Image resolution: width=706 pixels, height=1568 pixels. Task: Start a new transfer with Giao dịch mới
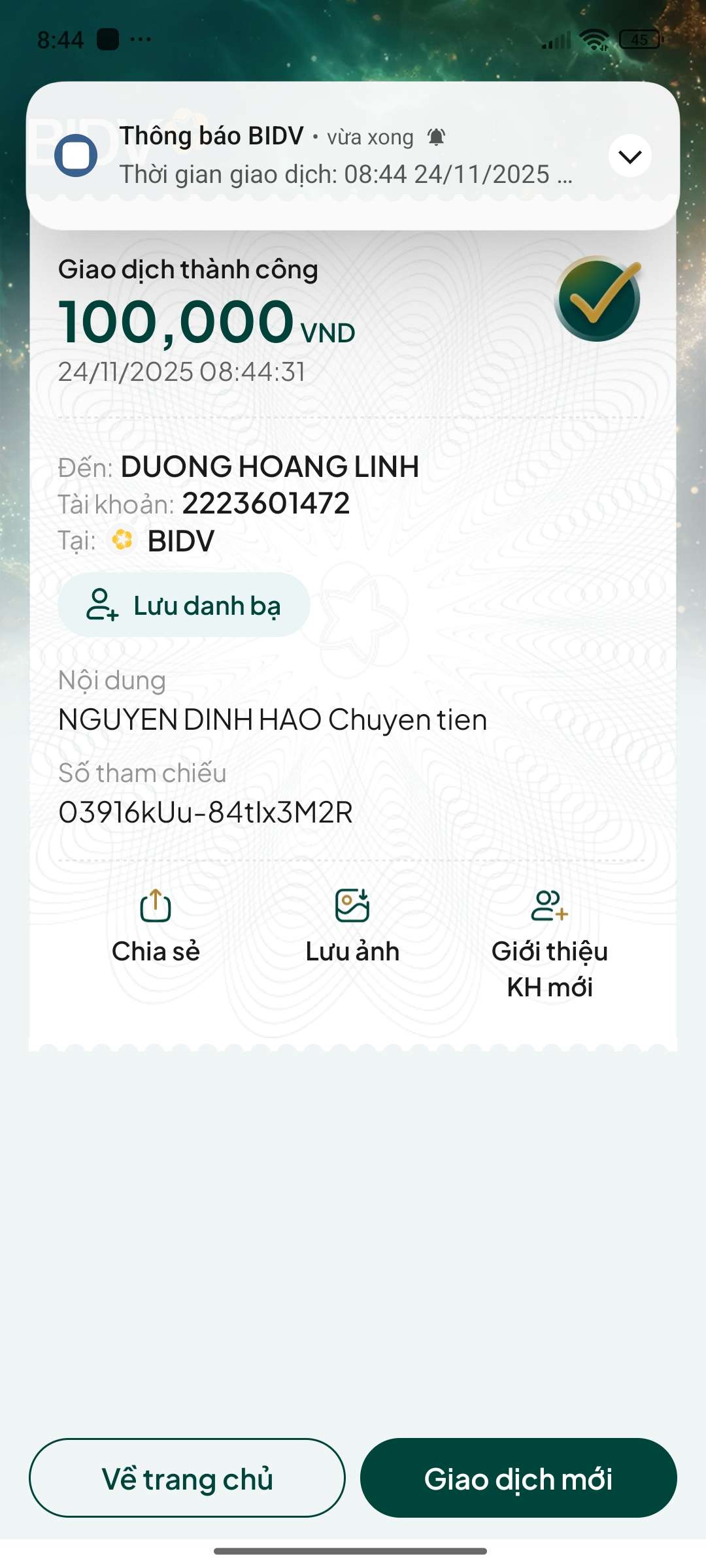tap(518, 1478)
